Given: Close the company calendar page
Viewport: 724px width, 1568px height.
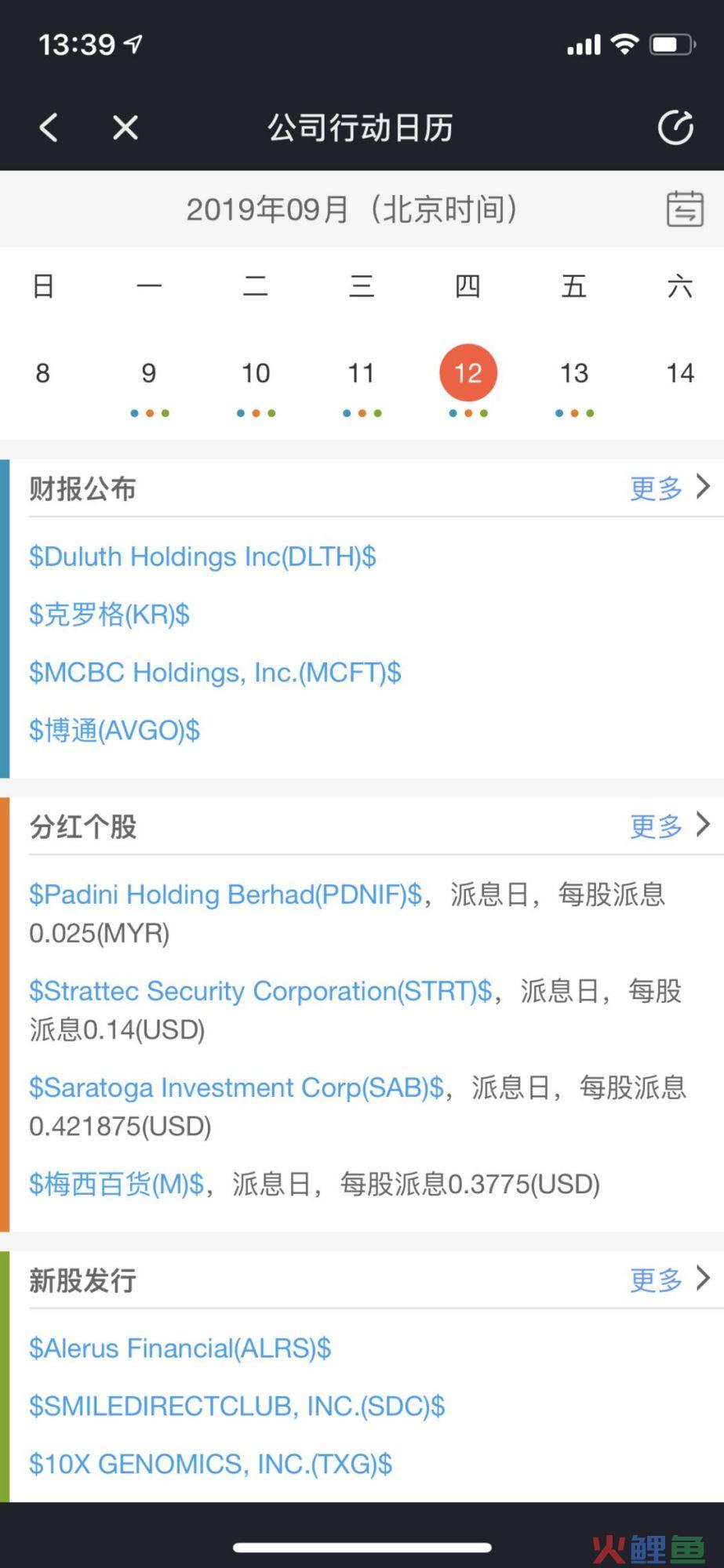Looking at the screenshot, I should coord(126,127).
